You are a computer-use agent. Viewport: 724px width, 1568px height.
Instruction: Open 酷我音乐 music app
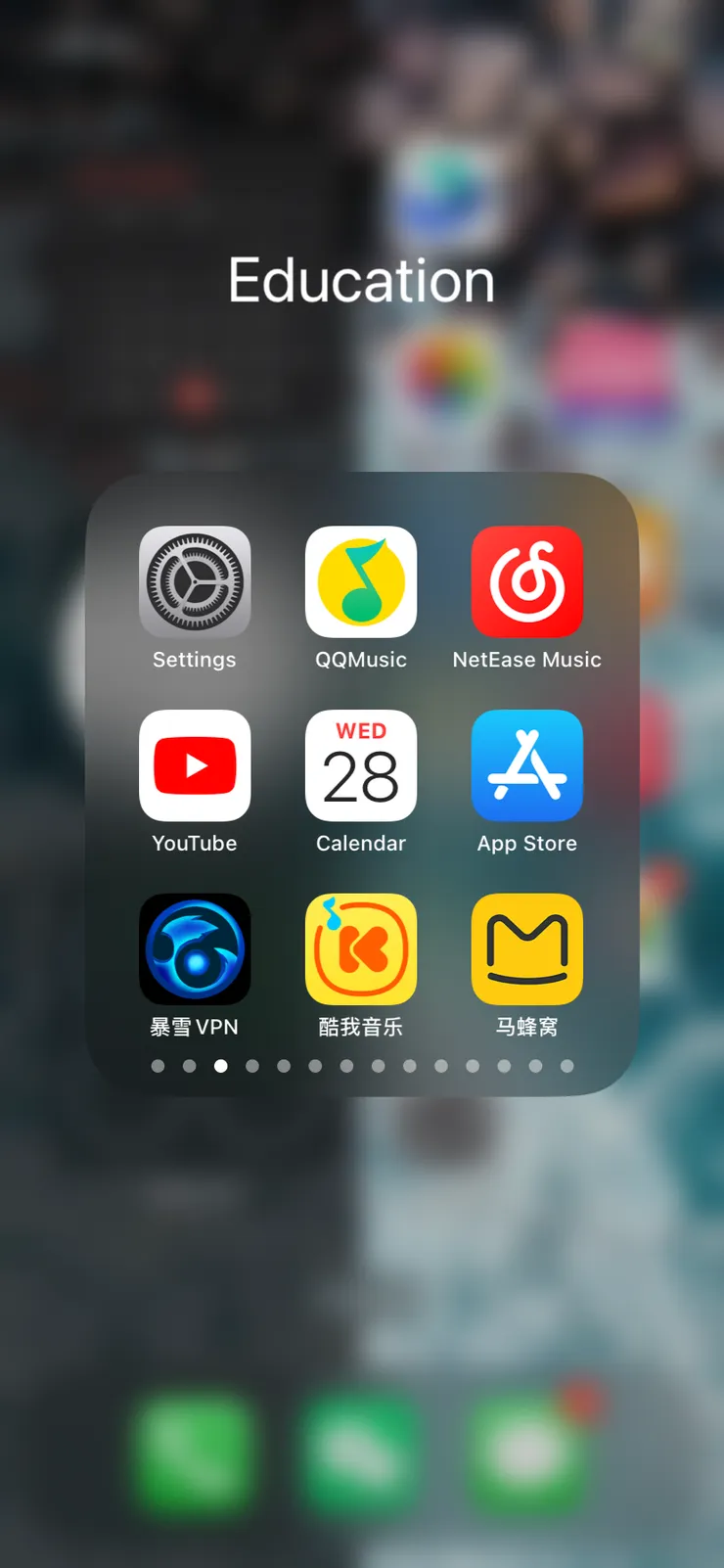[x=361, y=949]
